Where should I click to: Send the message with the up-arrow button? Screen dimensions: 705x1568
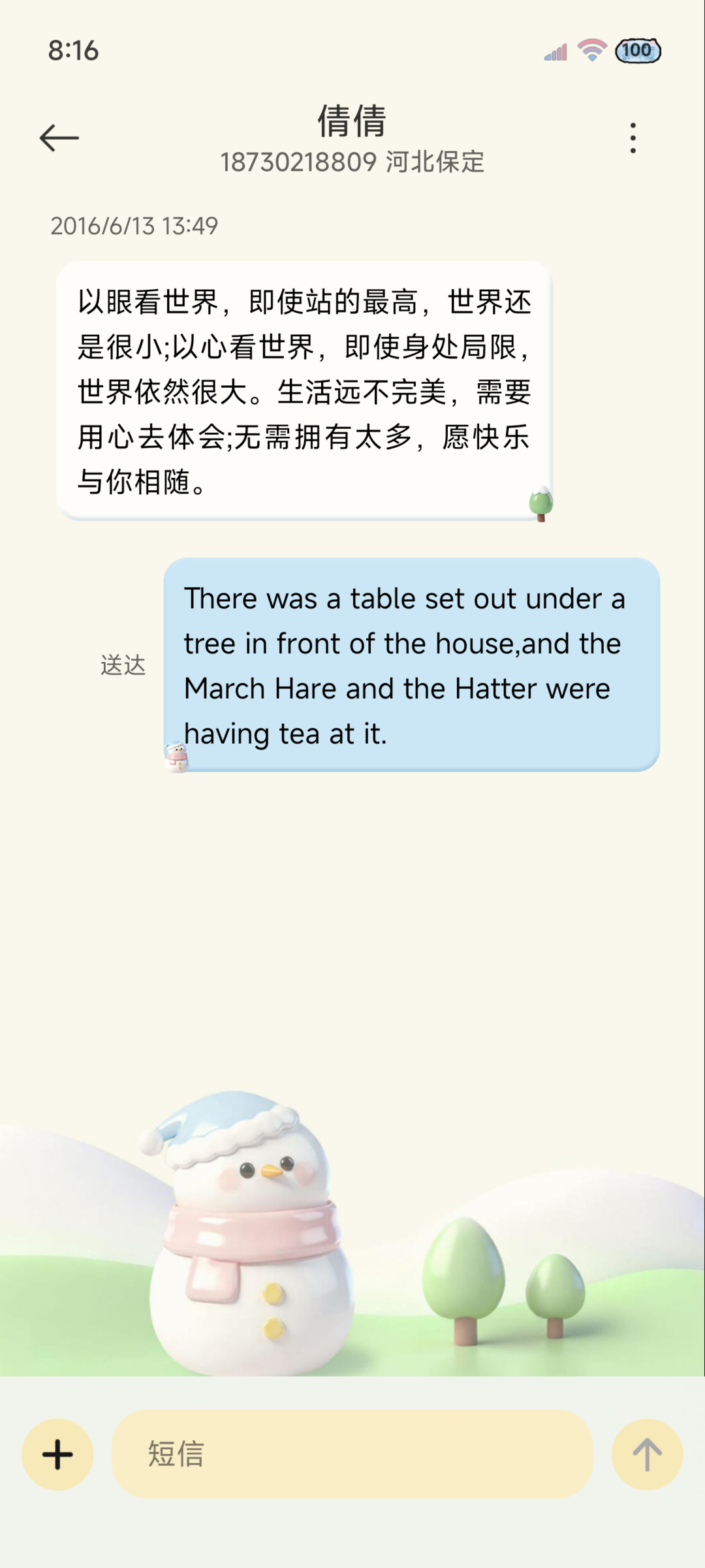(x=647, y=1454)
